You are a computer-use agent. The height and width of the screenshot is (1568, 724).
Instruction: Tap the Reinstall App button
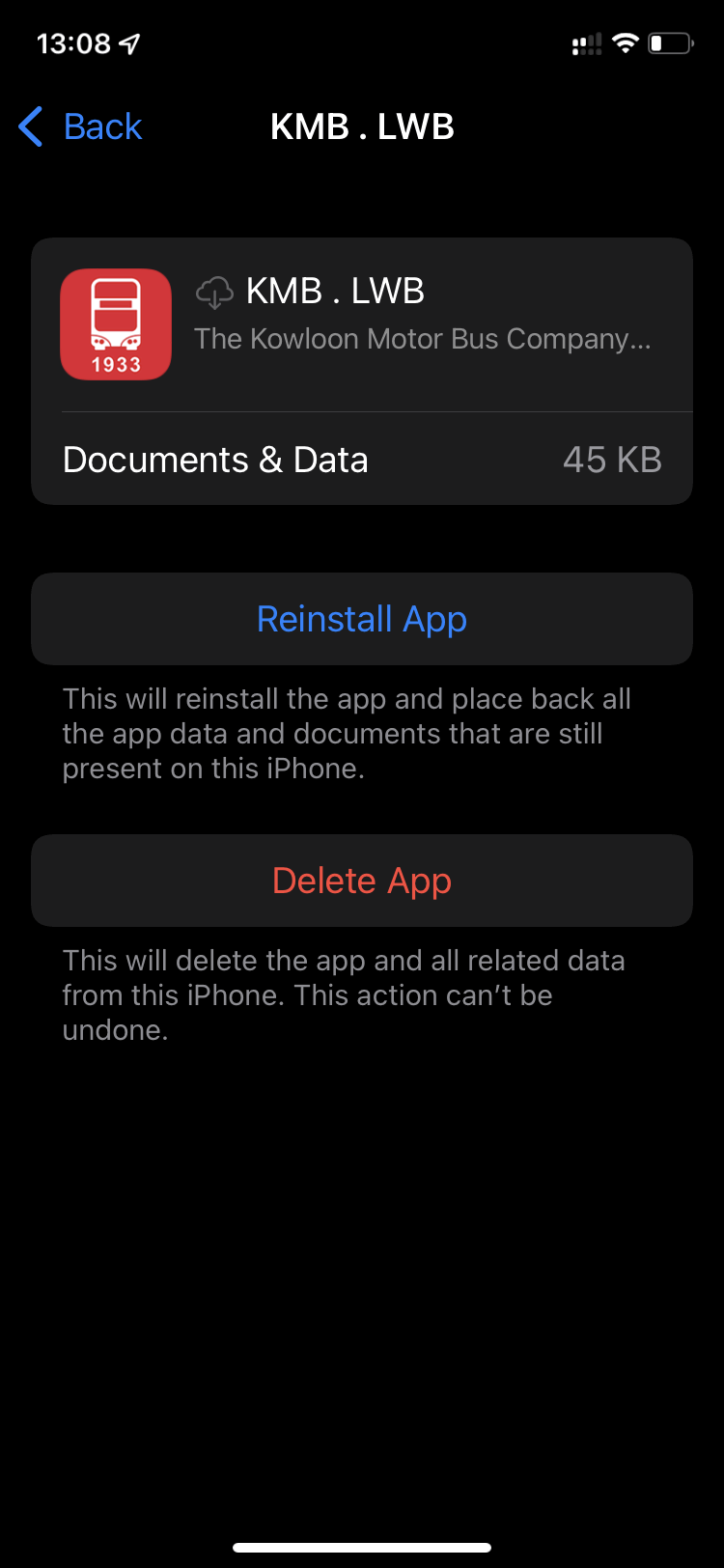[362, 618]
